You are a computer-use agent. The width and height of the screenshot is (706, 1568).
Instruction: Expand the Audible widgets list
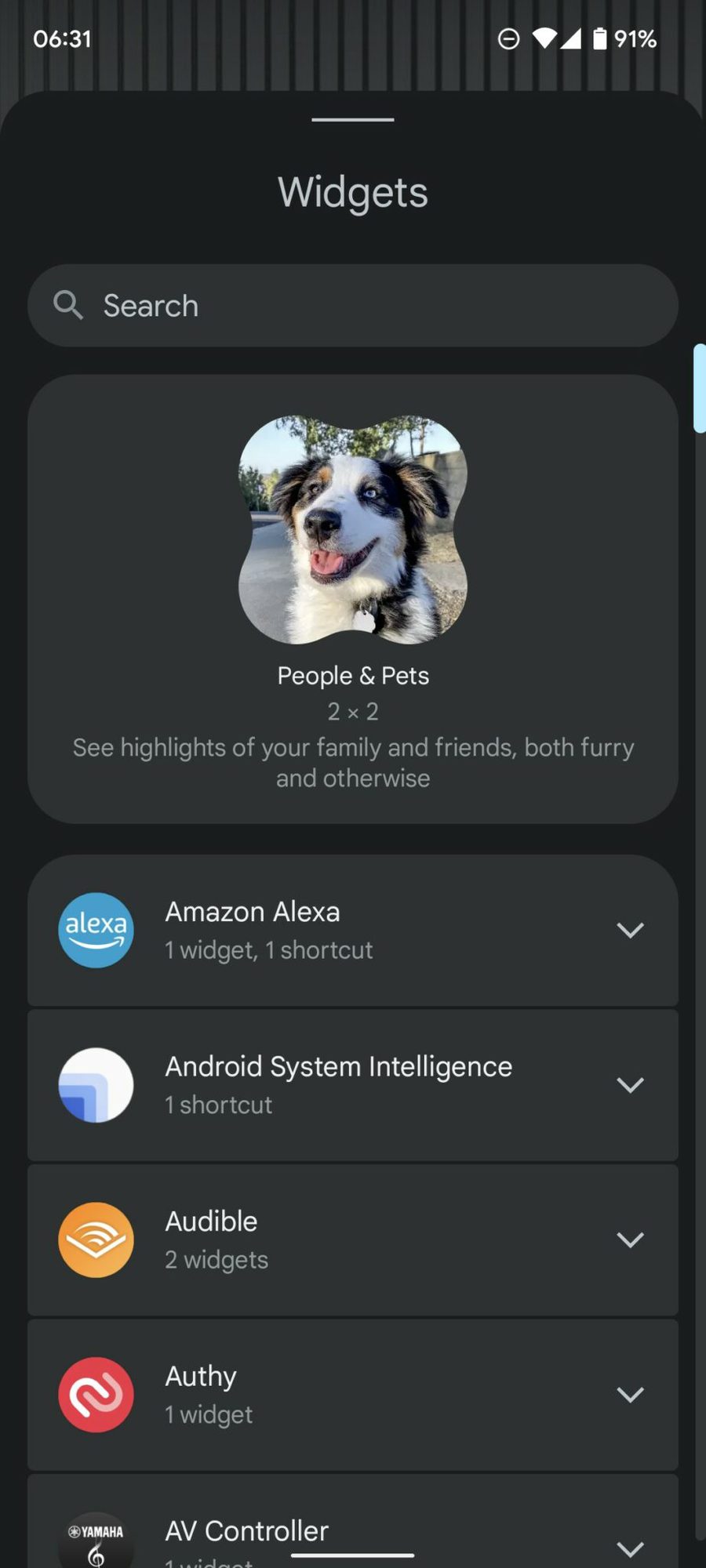[630, 1240]
